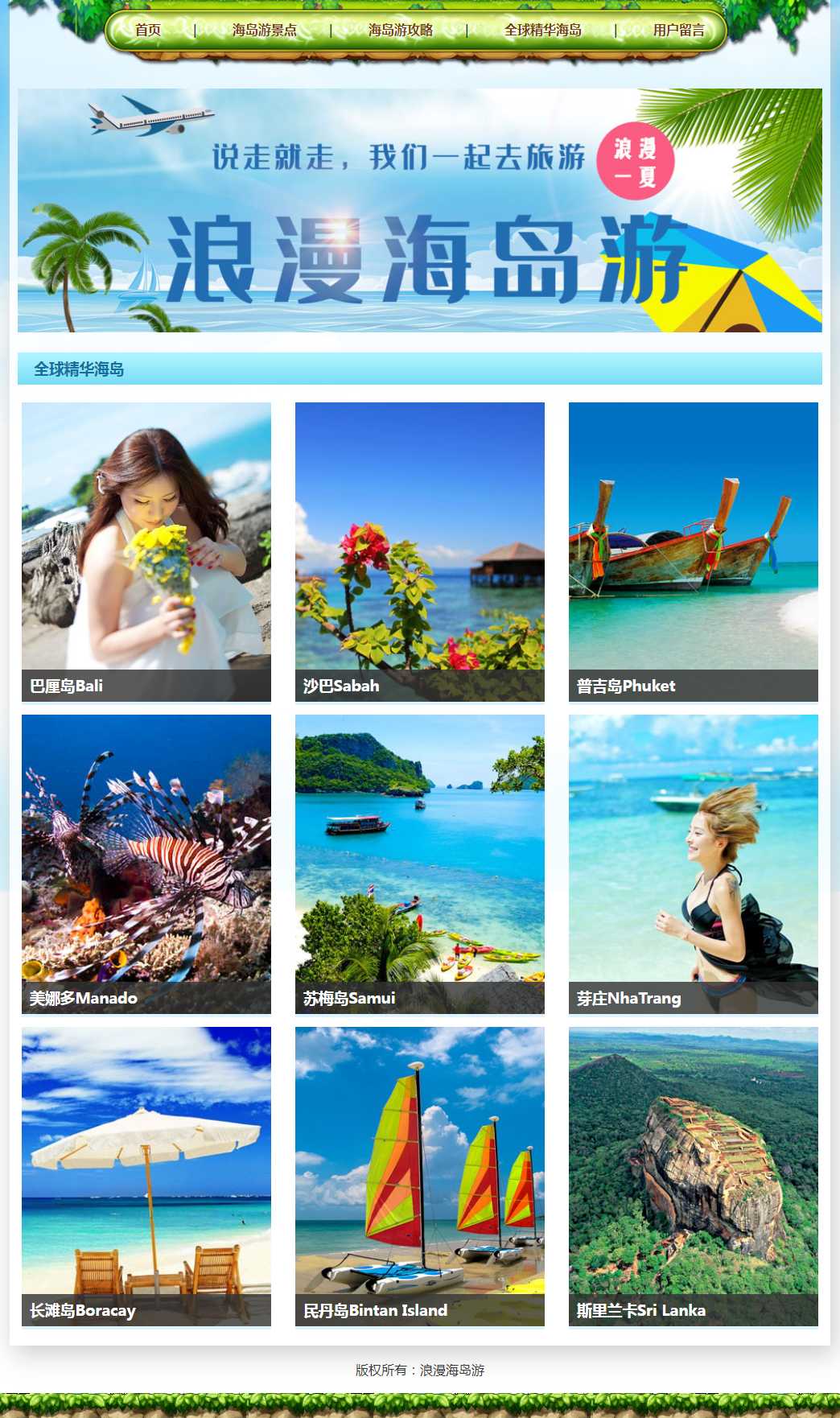
Task: Open 用户留言 in the nav bar
Action: point(677,31)
